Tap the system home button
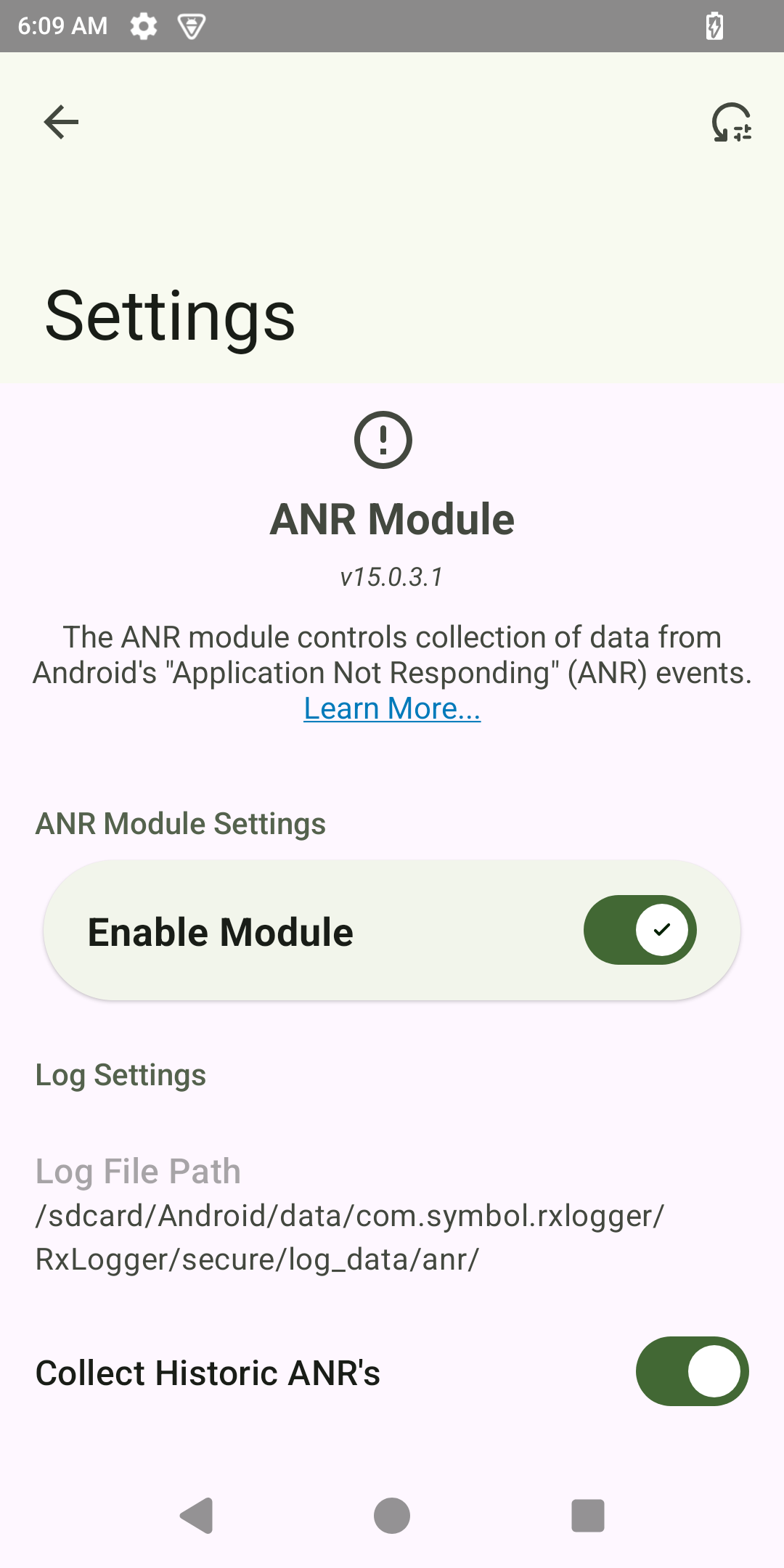The height and width of the screenshot is (1568, 784). coord(392,1516)
